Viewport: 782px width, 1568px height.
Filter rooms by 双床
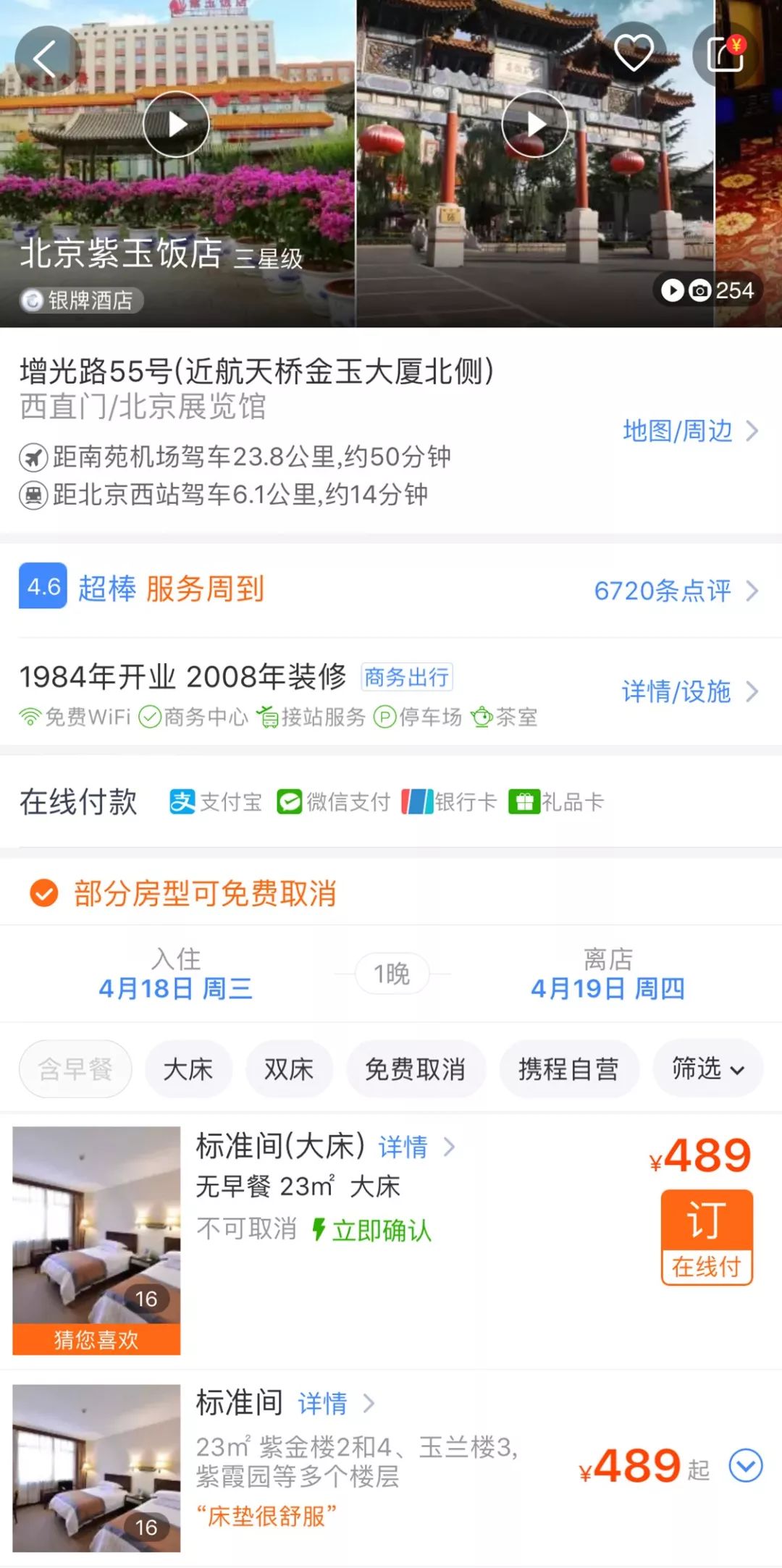point(289,1069)
